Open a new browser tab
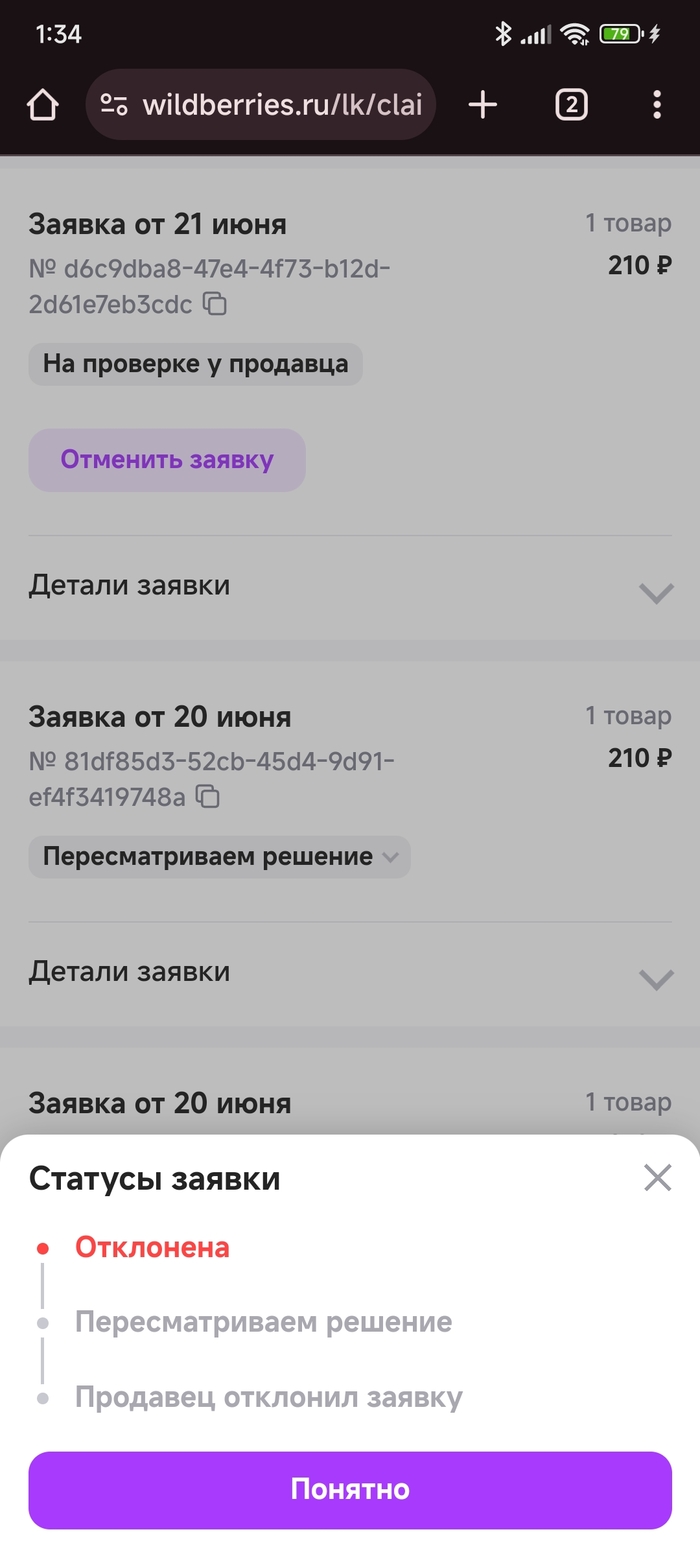The width and height of the screenshot is (700, 1556). point(483,105)
